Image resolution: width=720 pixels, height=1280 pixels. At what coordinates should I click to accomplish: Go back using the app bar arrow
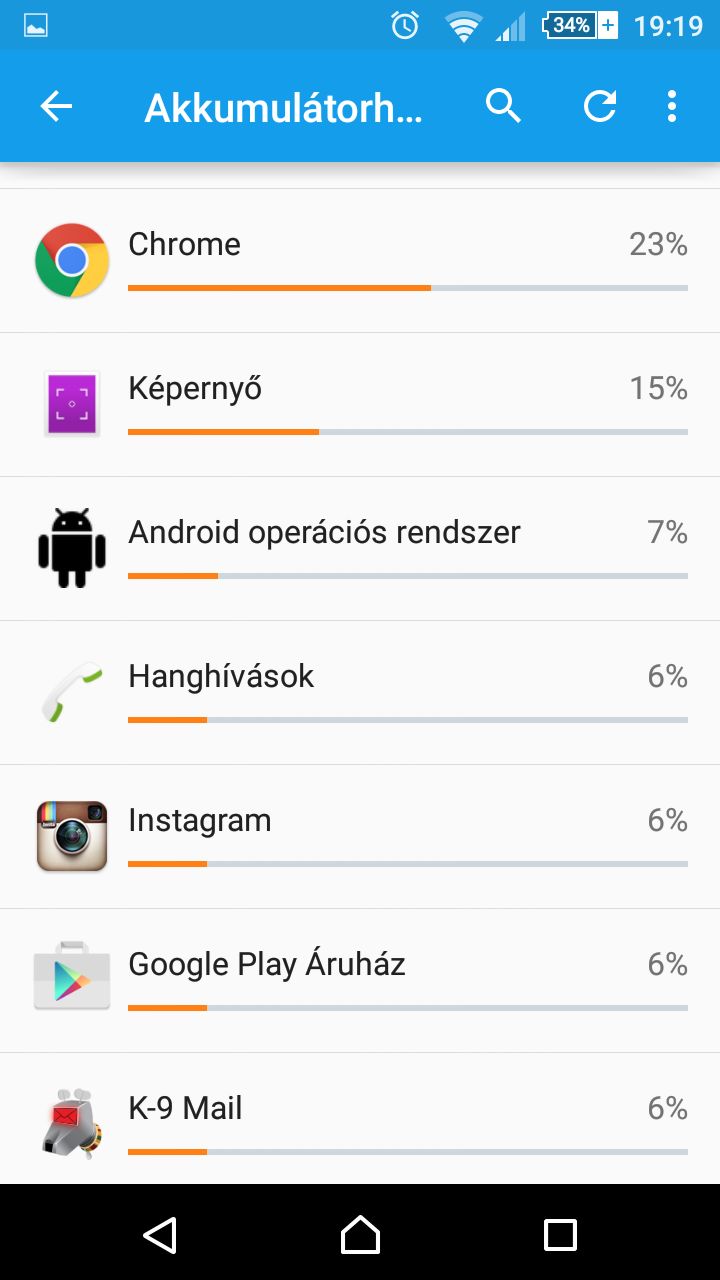click(x=56, y=106)
